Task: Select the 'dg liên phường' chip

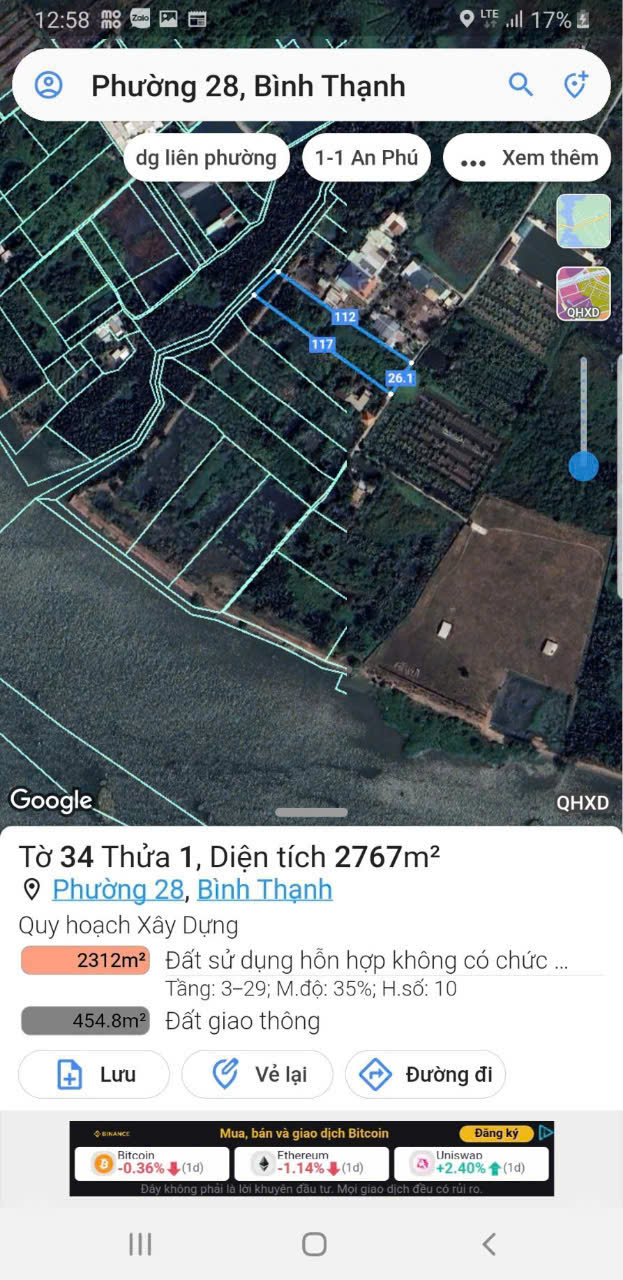Action: tap(206, 158)
